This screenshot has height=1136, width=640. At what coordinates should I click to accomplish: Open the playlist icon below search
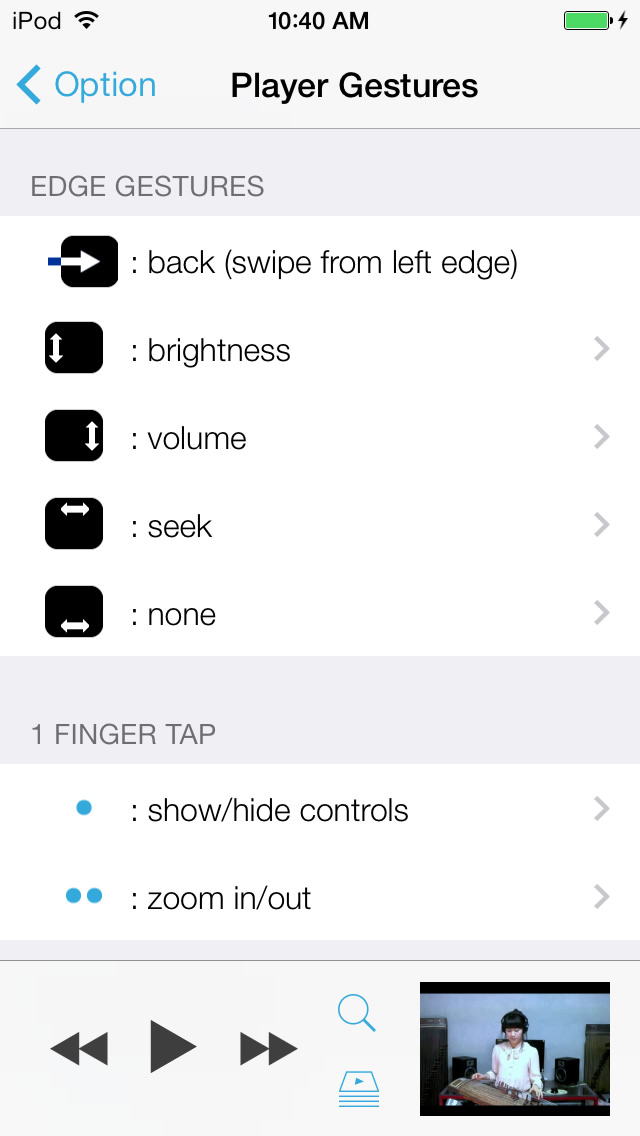pos(359,1088)
